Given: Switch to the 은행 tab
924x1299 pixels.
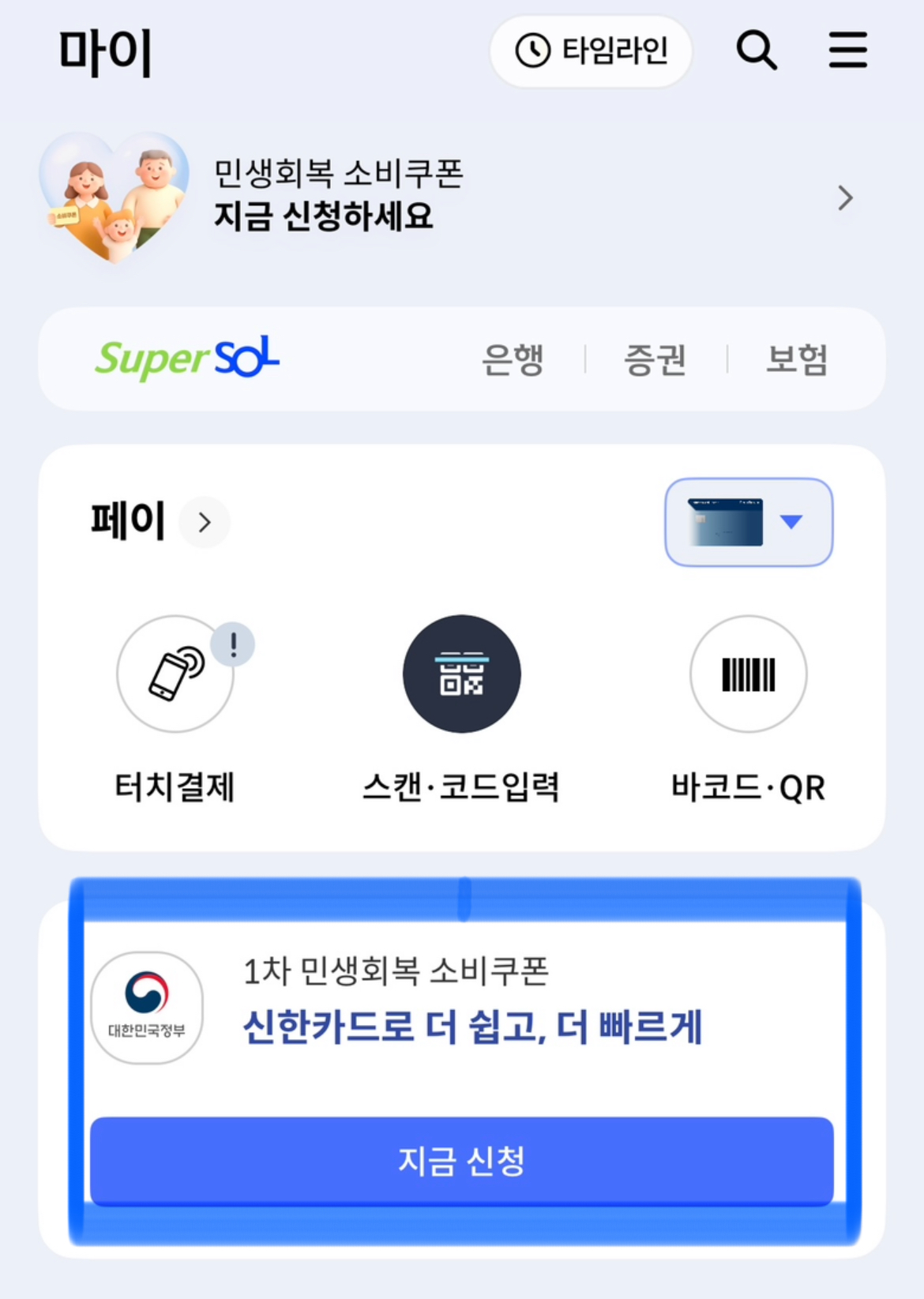Looking at the screenshot, I should [x=513, y=359].
